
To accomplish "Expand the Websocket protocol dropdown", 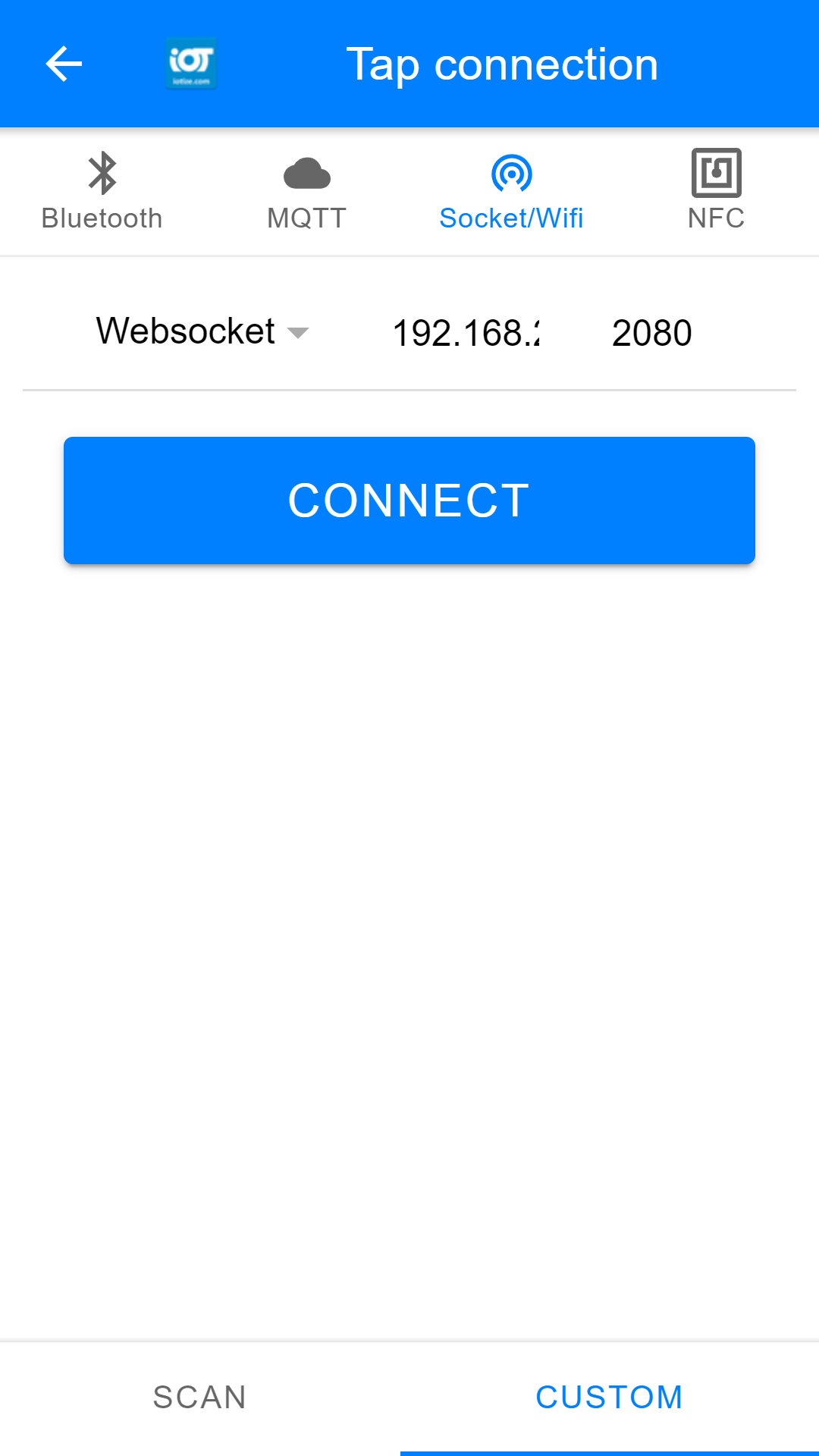I will coord(202,332).
